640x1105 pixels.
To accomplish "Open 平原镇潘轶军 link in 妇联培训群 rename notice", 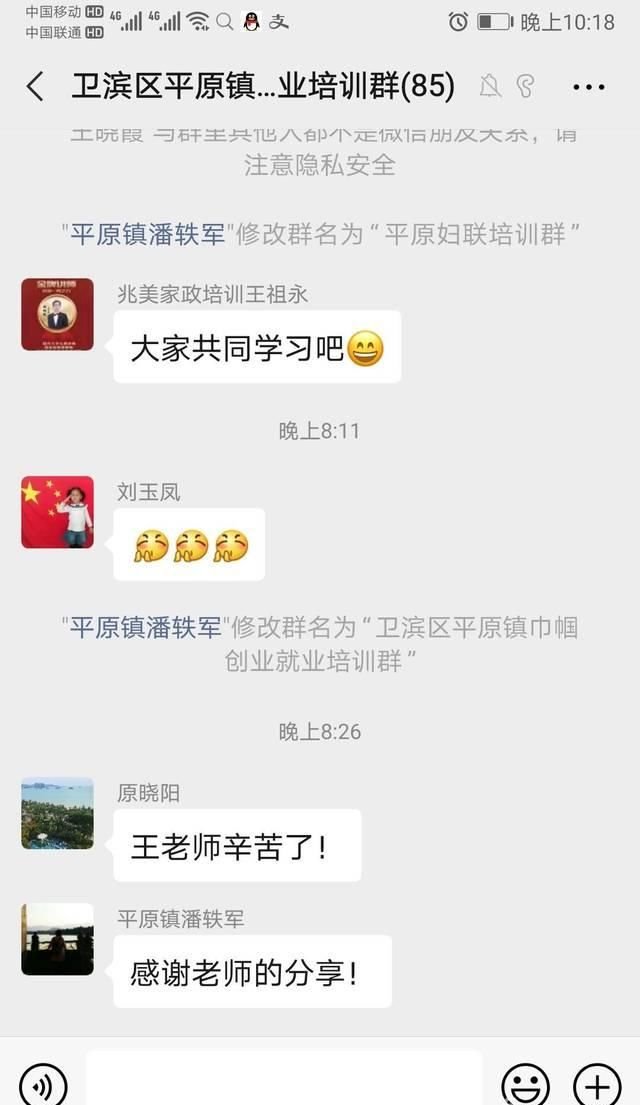I will (x=146, y=234).
